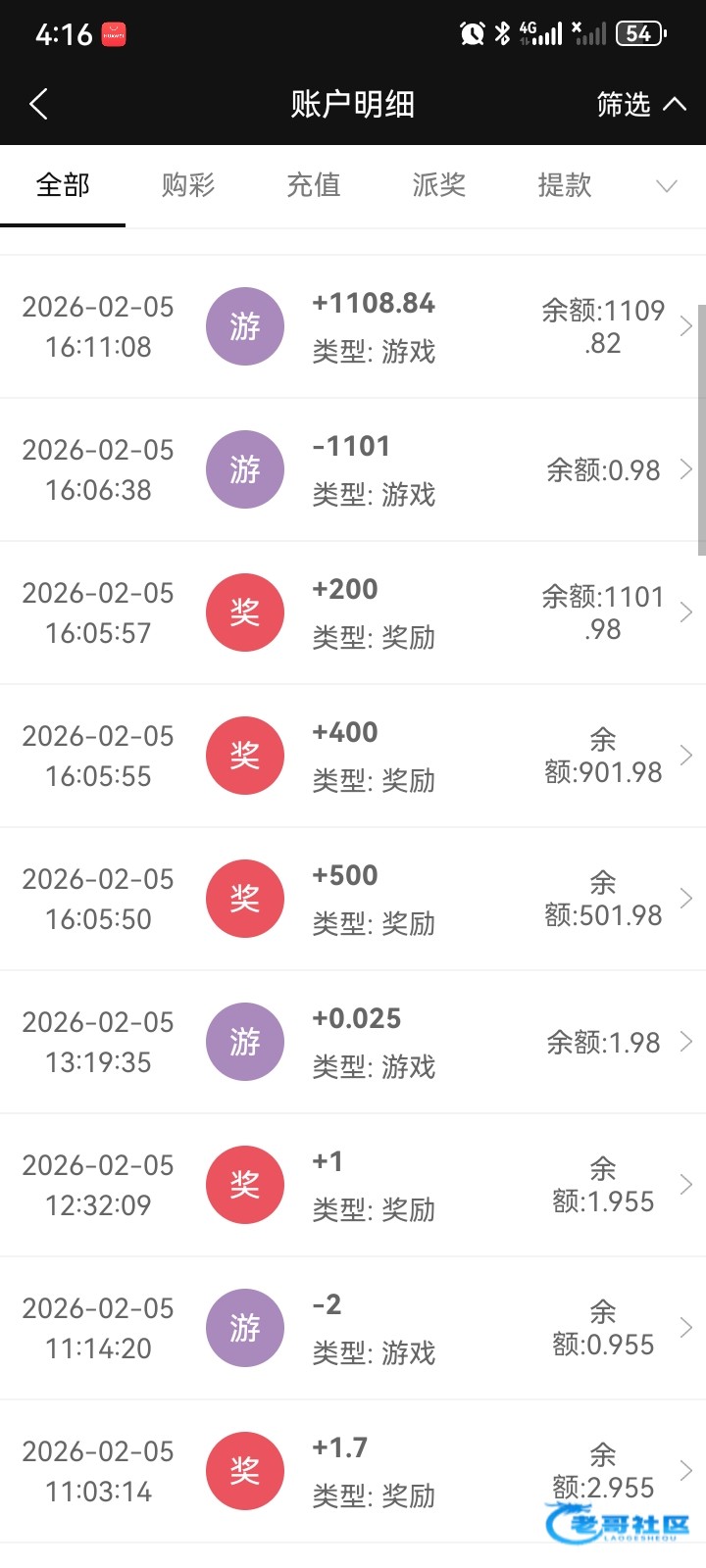Switch to the 全部 tab
Screen dimensions: 706x1568
63,185
